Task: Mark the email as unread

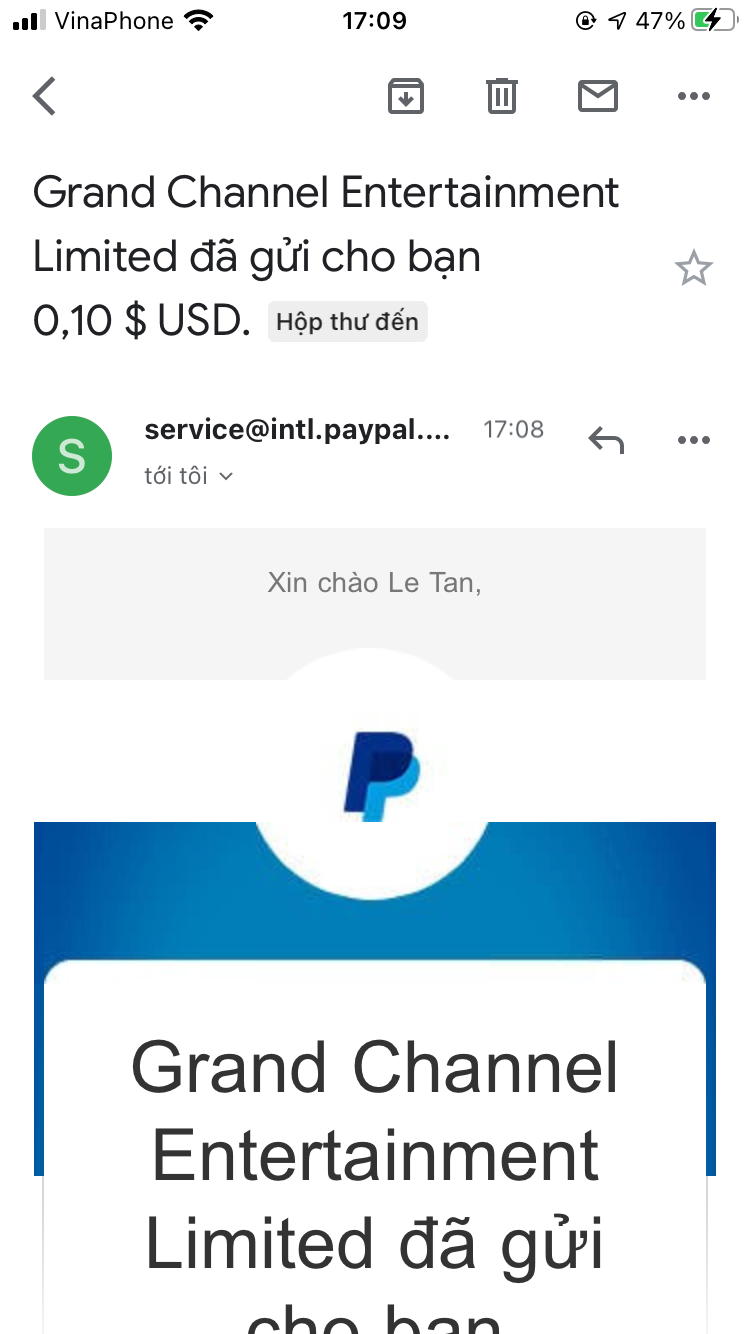Action: 597,96
